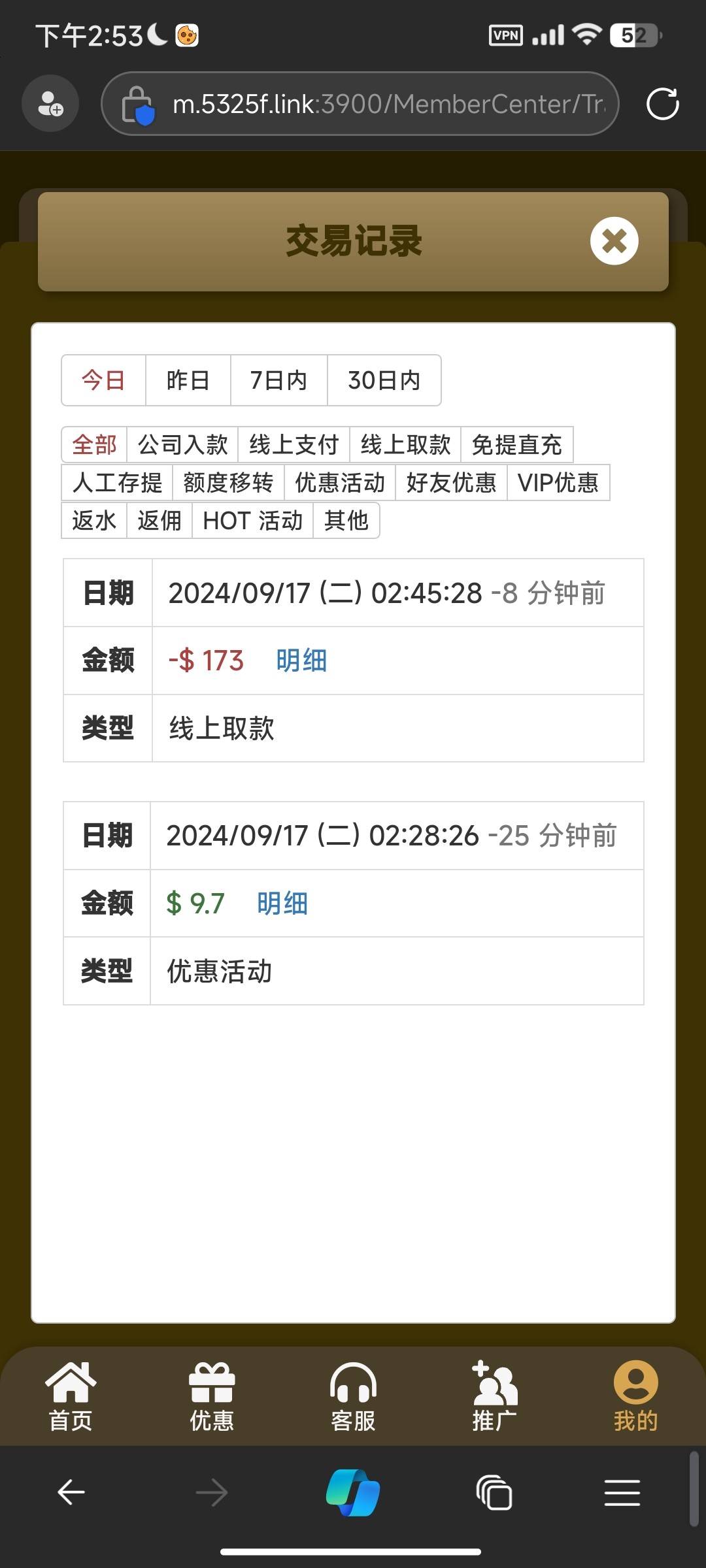706x1568 pixels.
Task: Show 人工存提 transactions
Action: point(117,483)
